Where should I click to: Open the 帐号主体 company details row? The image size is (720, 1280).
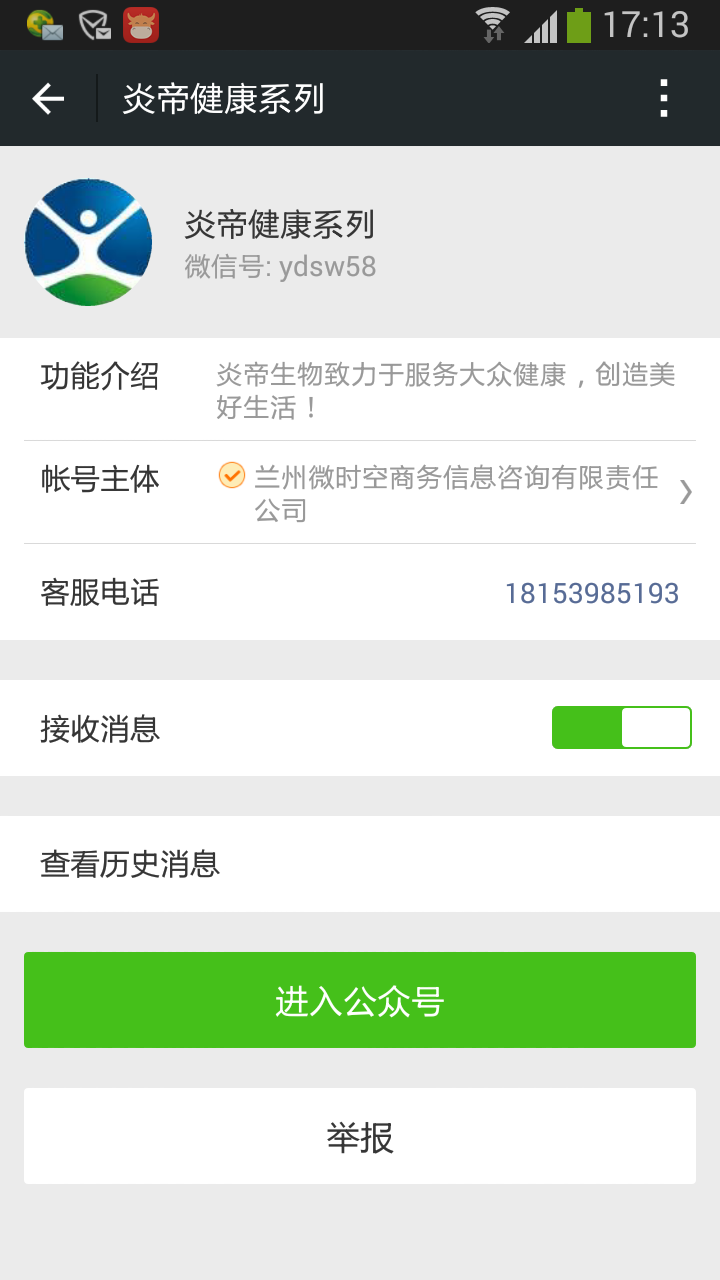click(360, 493)
